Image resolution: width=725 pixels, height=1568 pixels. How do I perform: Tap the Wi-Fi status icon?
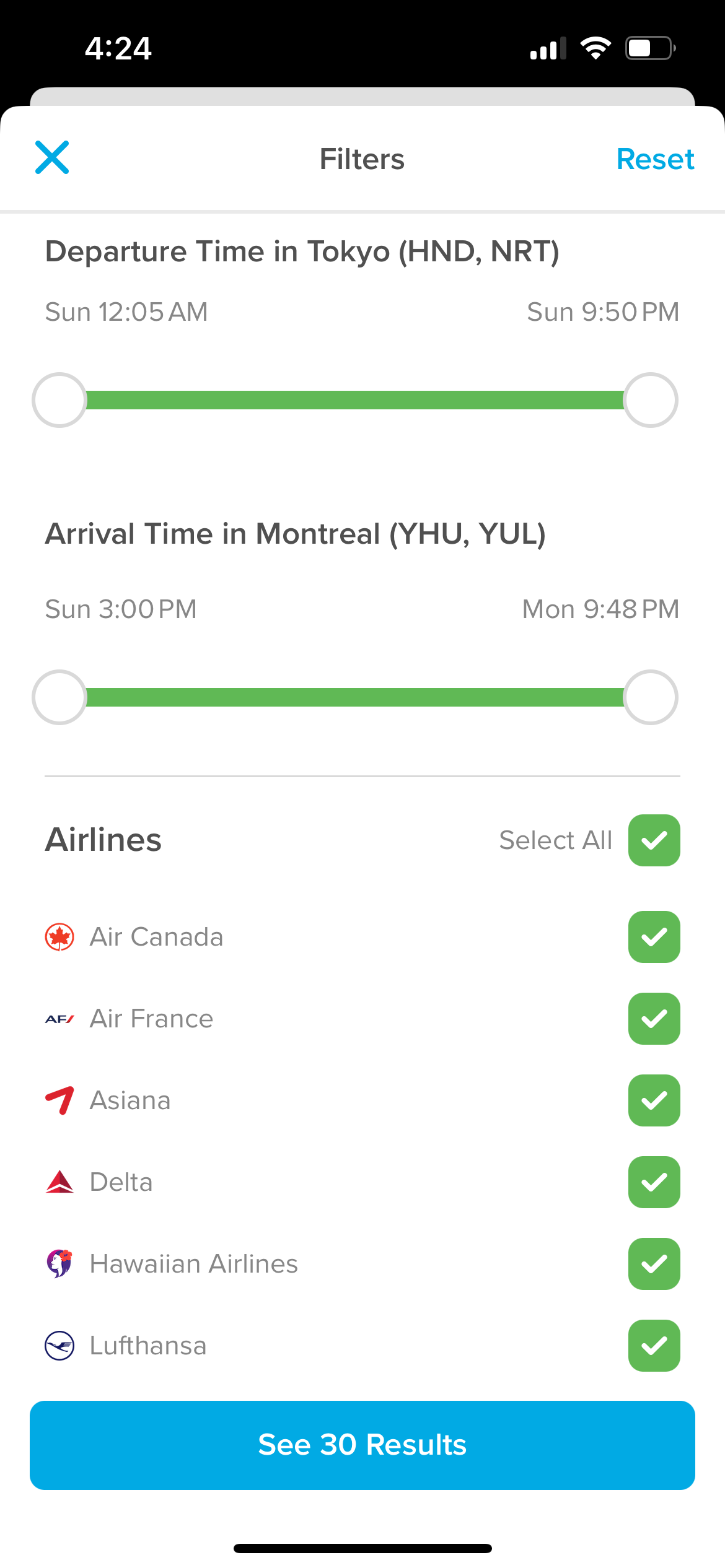(596, 47)
